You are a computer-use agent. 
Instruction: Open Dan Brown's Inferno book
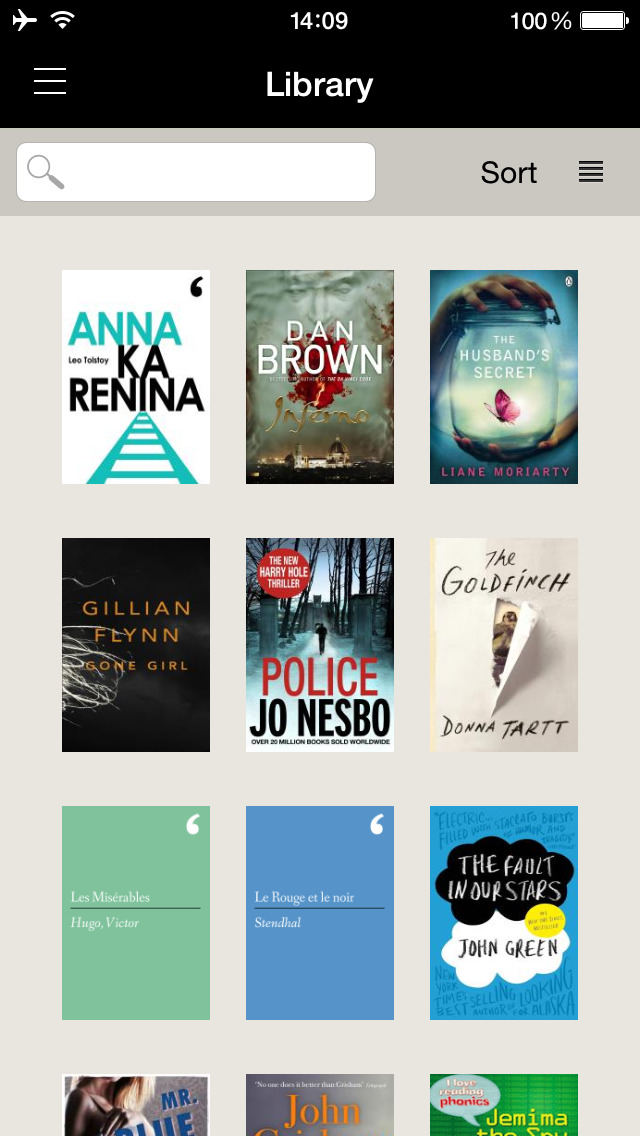[x=320, y=377]
